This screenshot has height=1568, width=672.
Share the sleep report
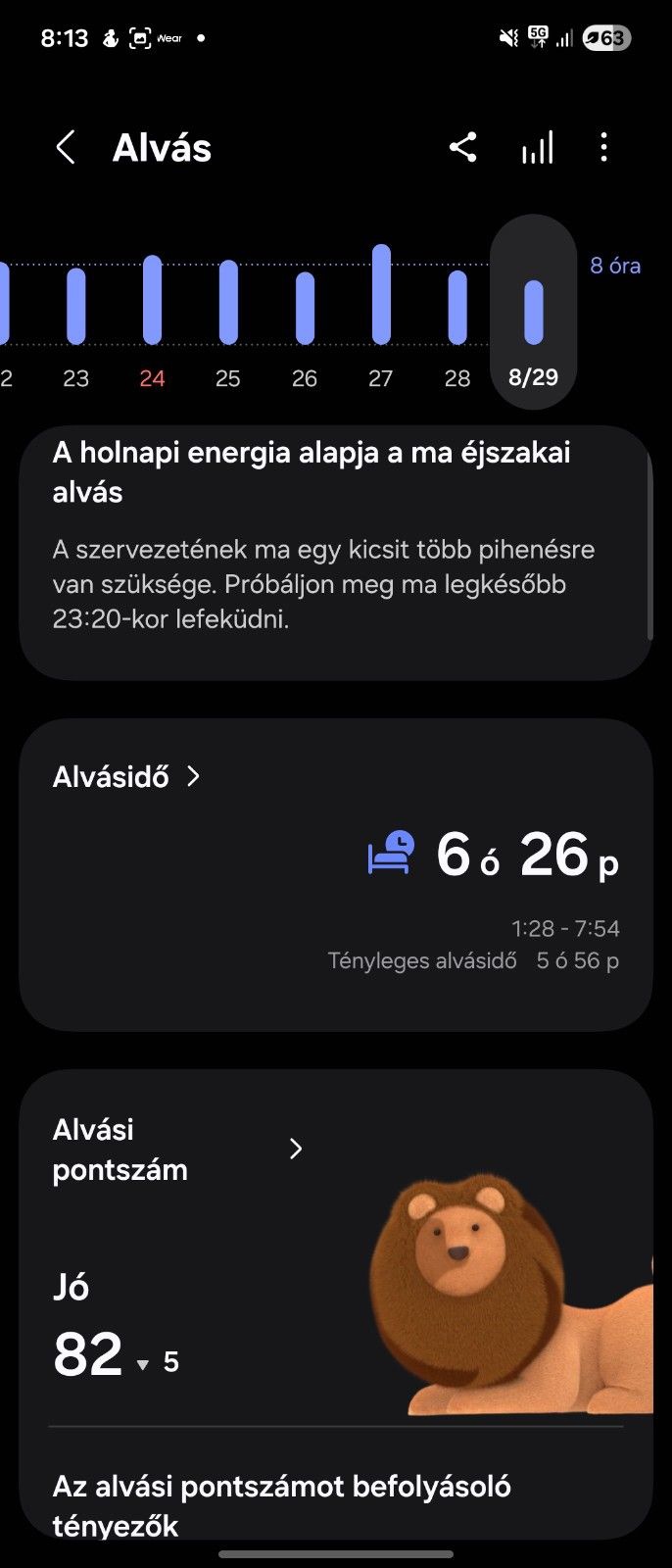click(x=462, y=148)
